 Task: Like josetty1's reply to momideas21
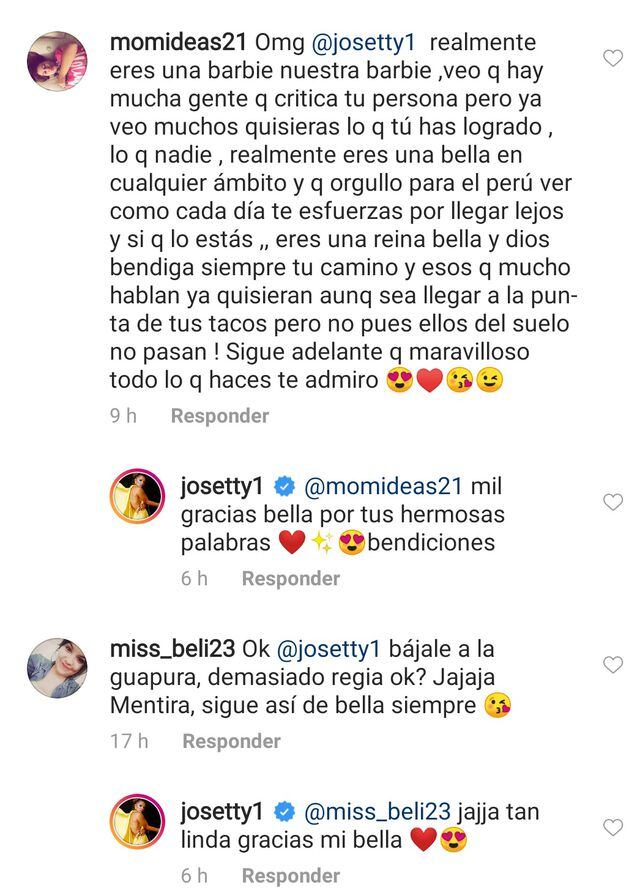tap(612, 502)
